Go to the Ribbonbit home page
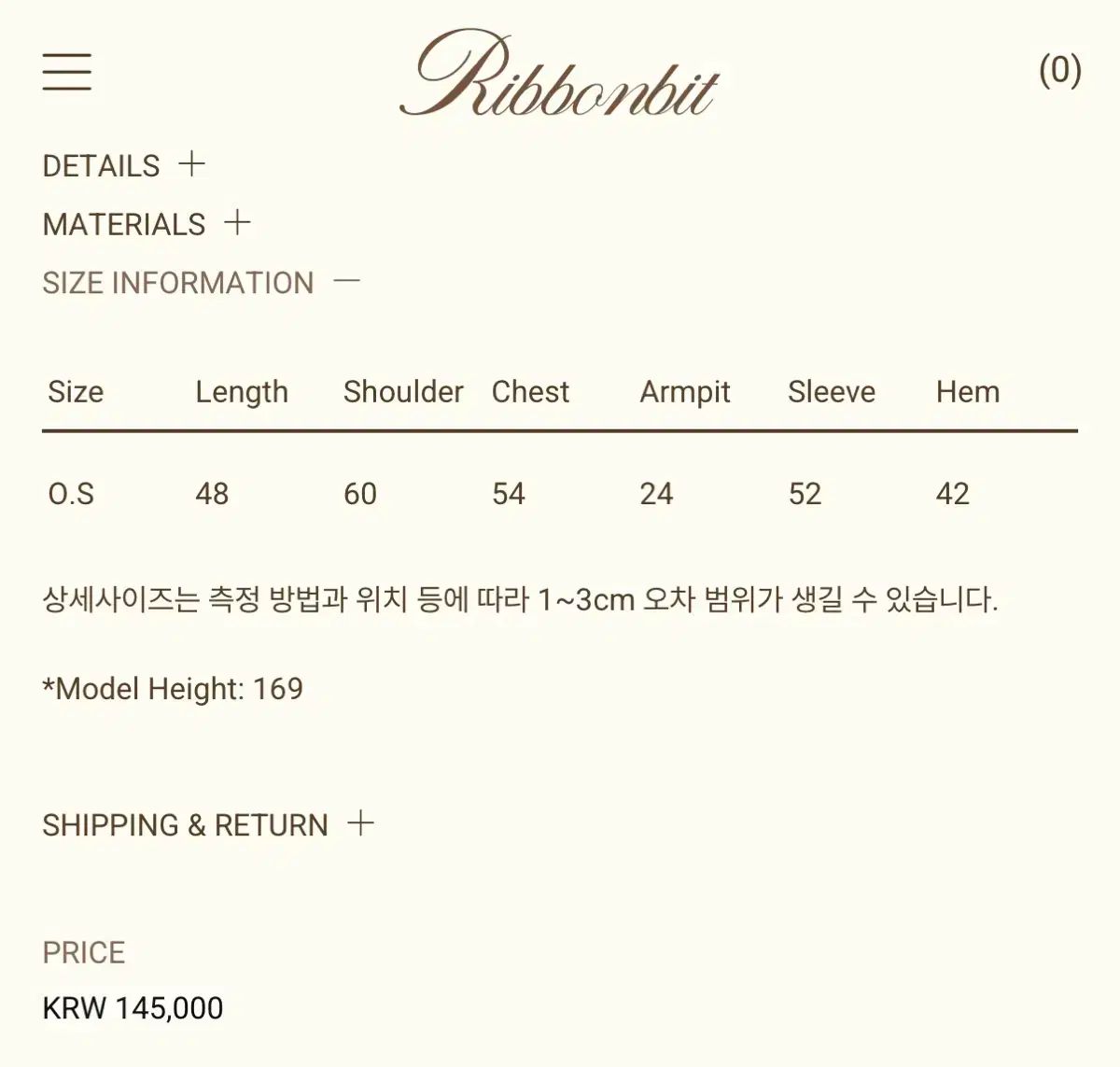Viewport: 1120px width, 1067px height. (x=559, y=73)
